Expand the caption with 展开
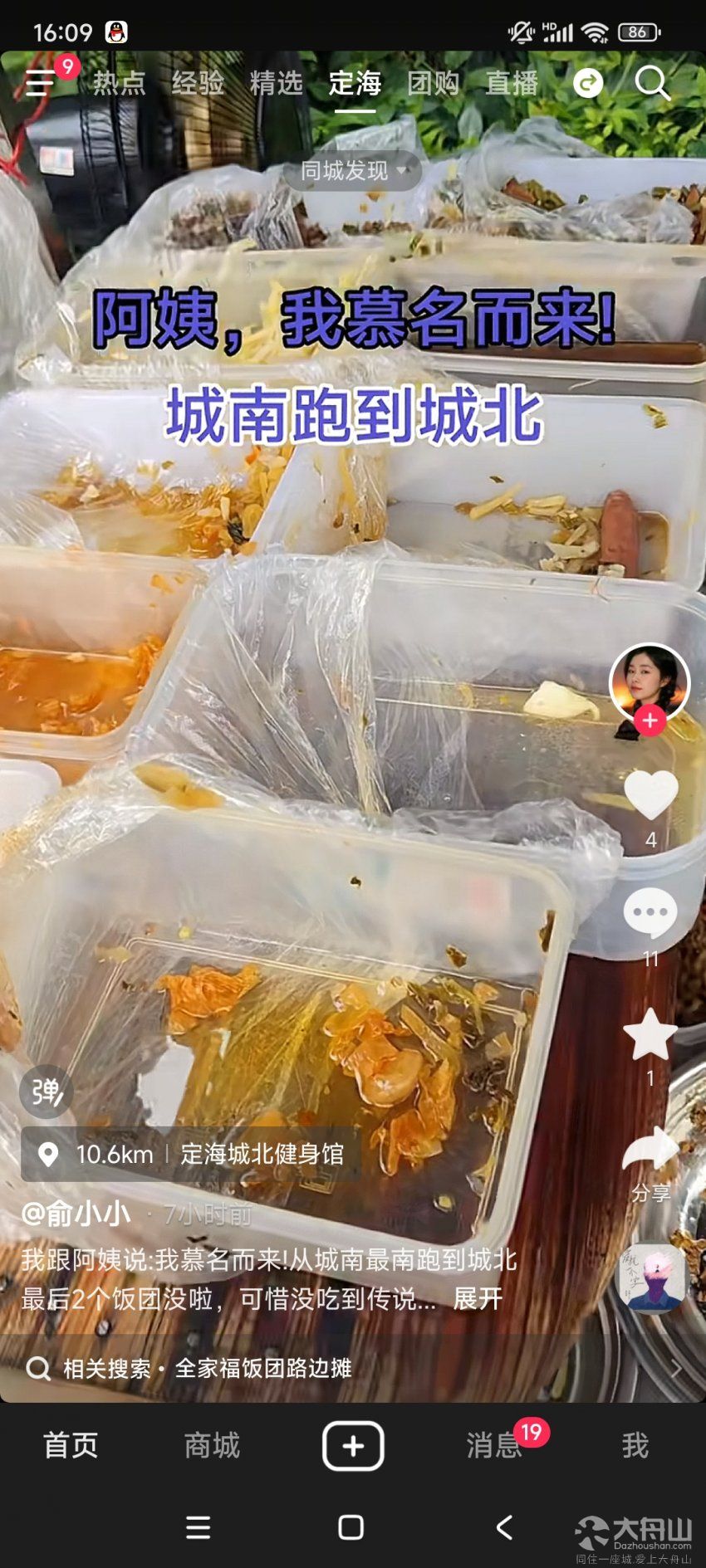Screen dimensions: 706x1568 coord(478,1298)
